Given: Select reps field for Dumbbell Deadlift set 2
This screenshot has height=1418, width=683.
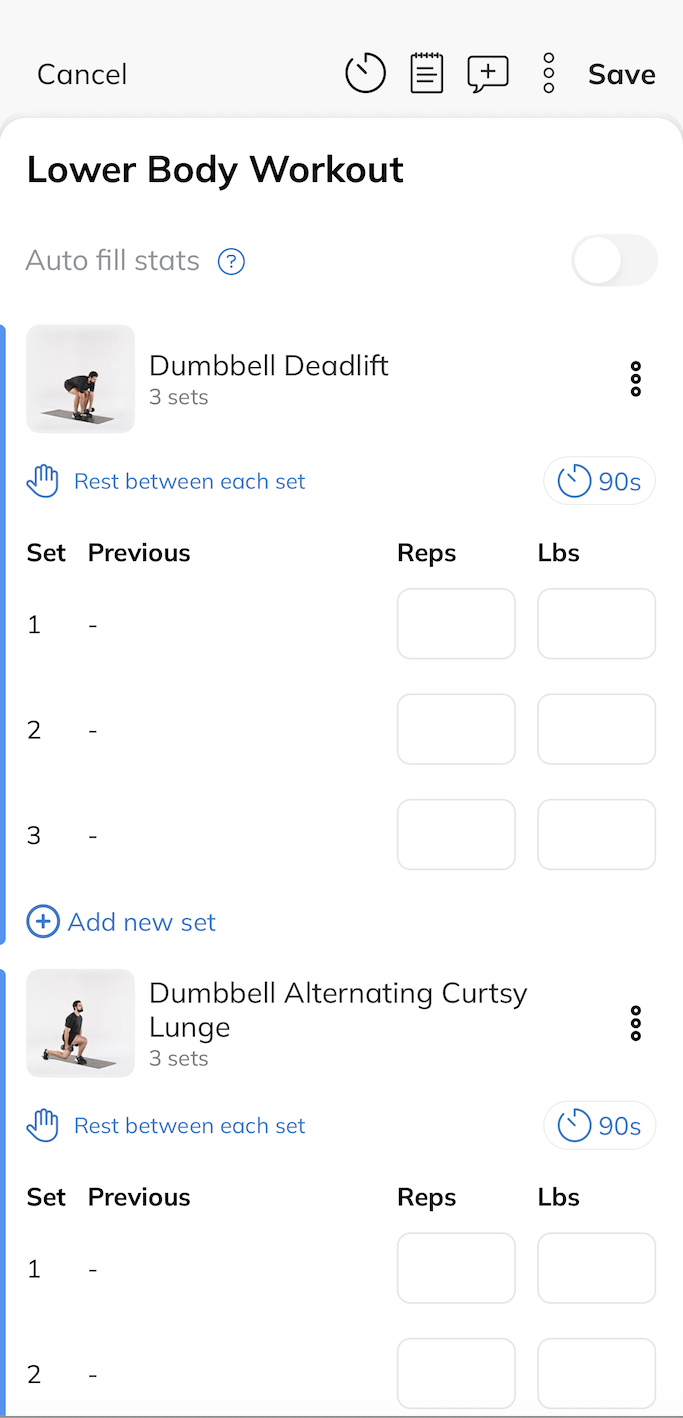Looking at the screenshot, I should 456,729.
